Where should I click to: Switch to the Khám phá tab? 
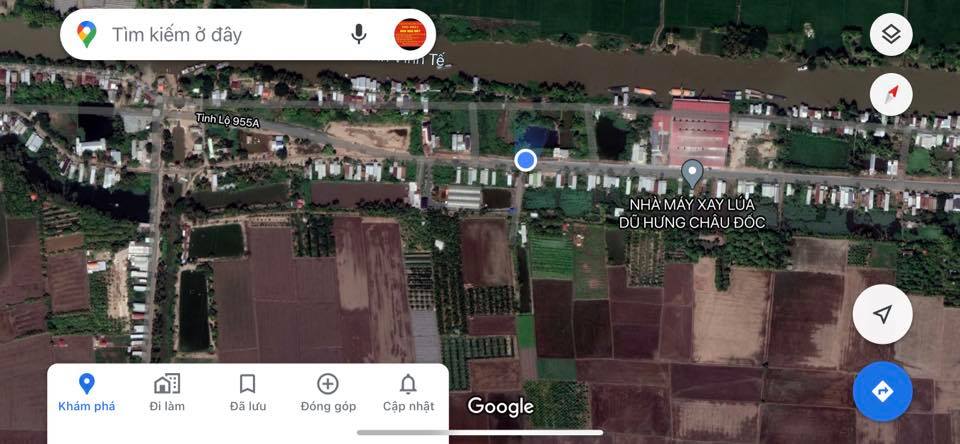tap(87, 392)
